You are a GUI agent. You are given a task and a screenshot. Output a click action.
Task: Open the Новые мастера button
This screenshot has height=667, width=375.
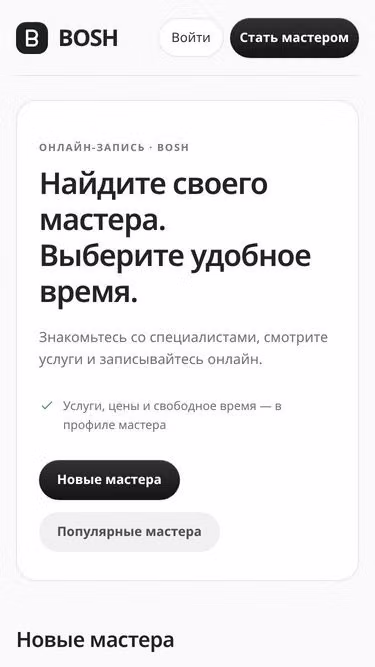109,480
